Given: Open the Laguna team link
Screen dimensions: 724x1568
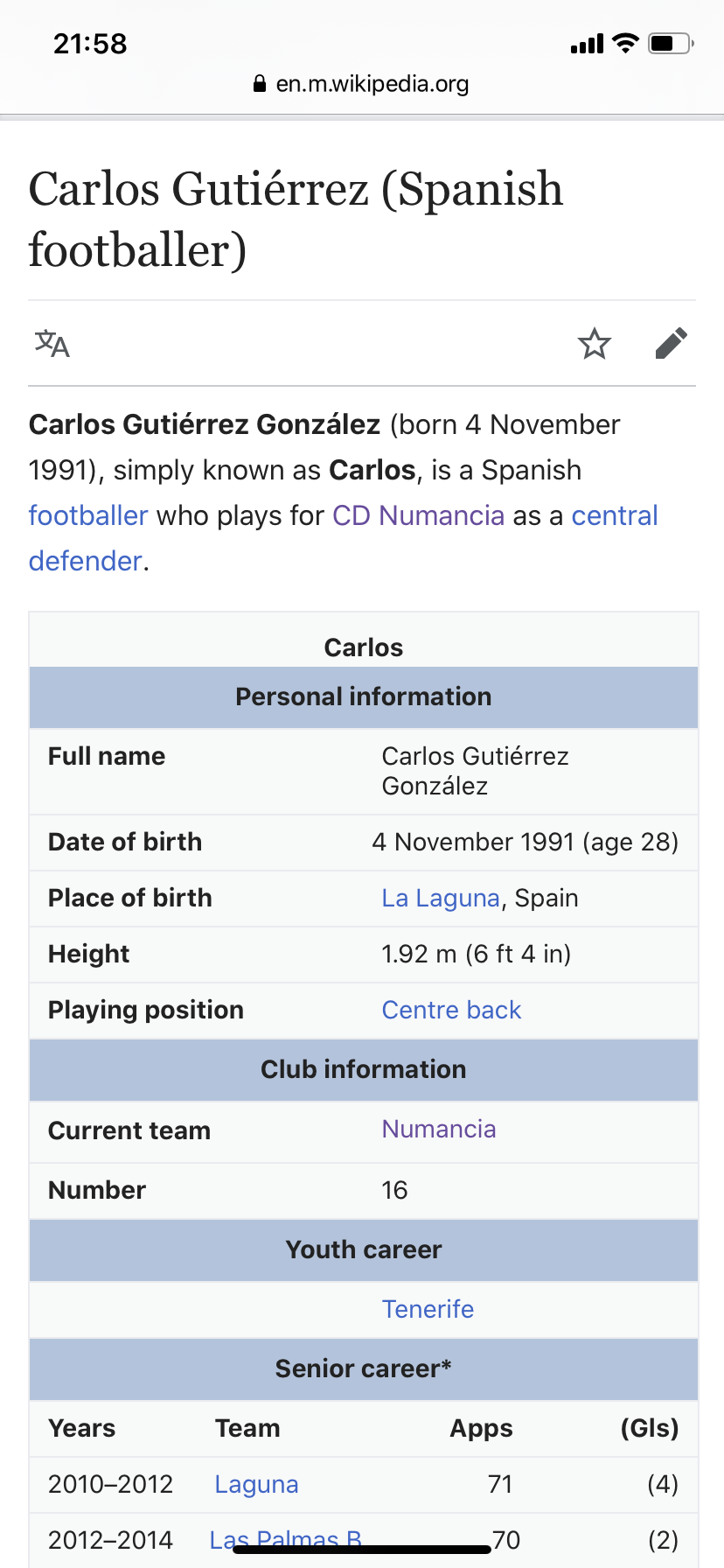Looking at the screenshot, I should coord(256,1484).
